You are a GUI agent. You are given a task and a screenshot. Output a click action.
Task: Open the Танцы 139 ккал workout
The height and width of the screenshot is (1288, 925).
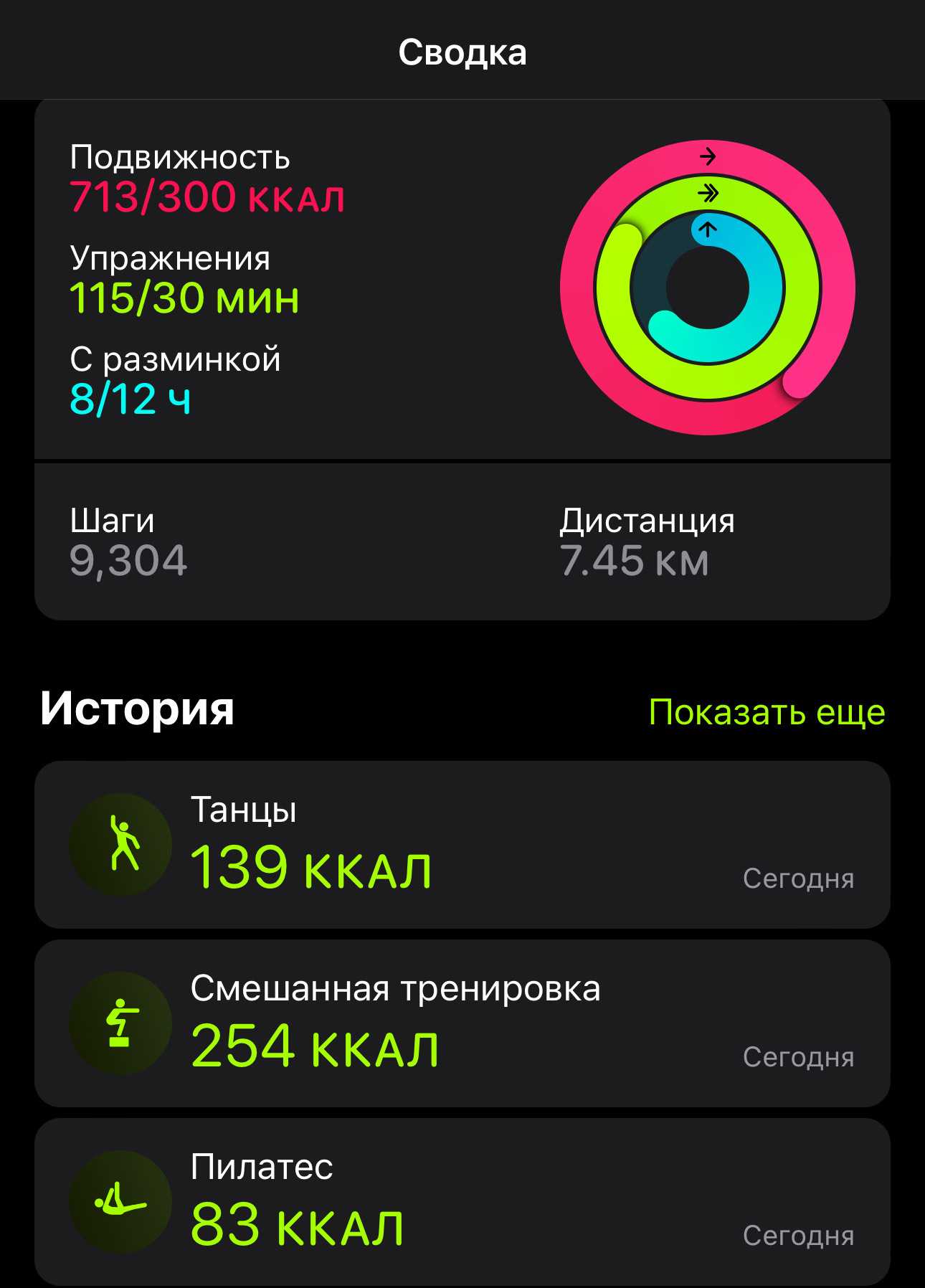462,845
